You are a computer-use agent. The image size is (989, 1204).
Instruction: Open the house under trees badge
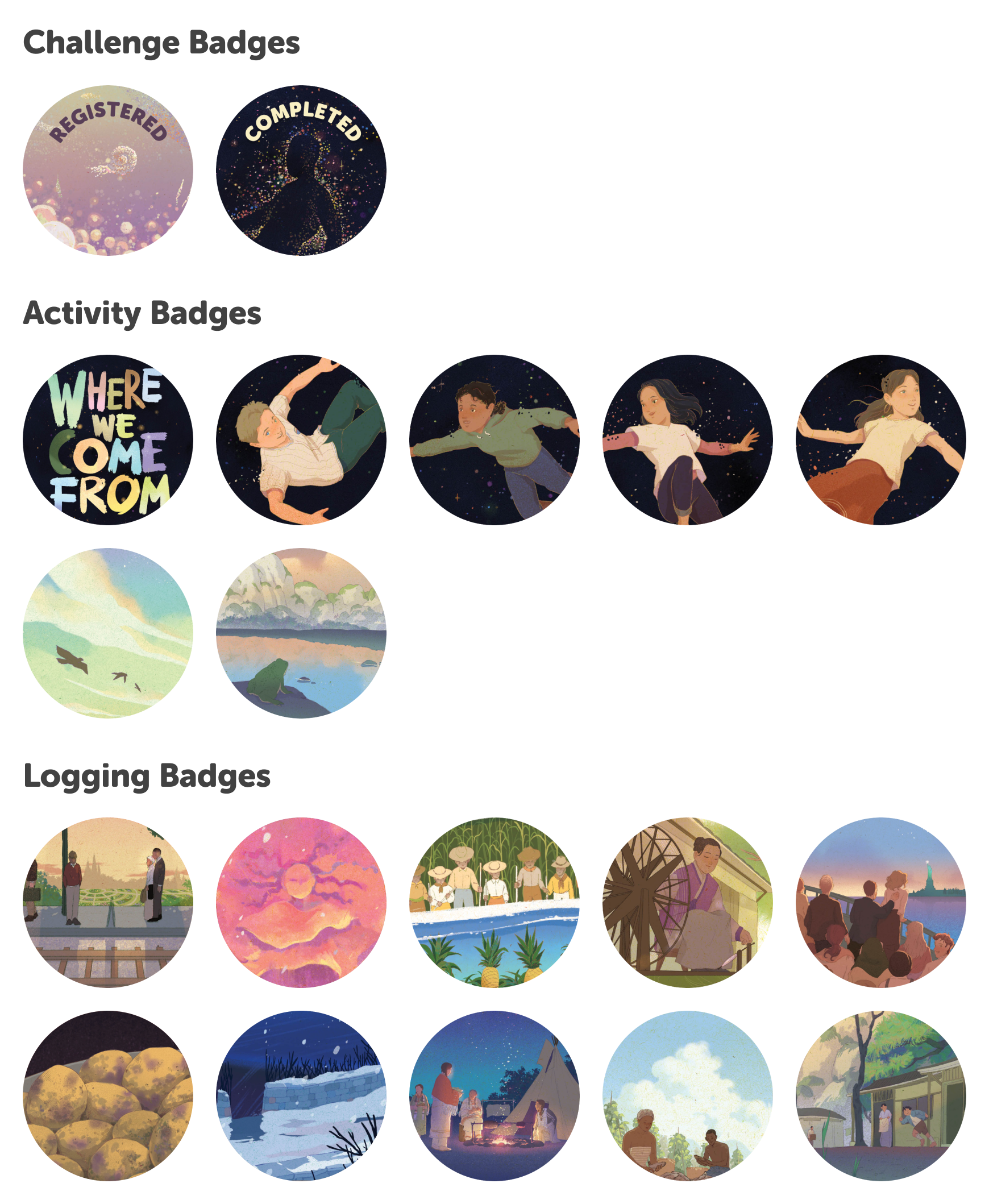880,1096
